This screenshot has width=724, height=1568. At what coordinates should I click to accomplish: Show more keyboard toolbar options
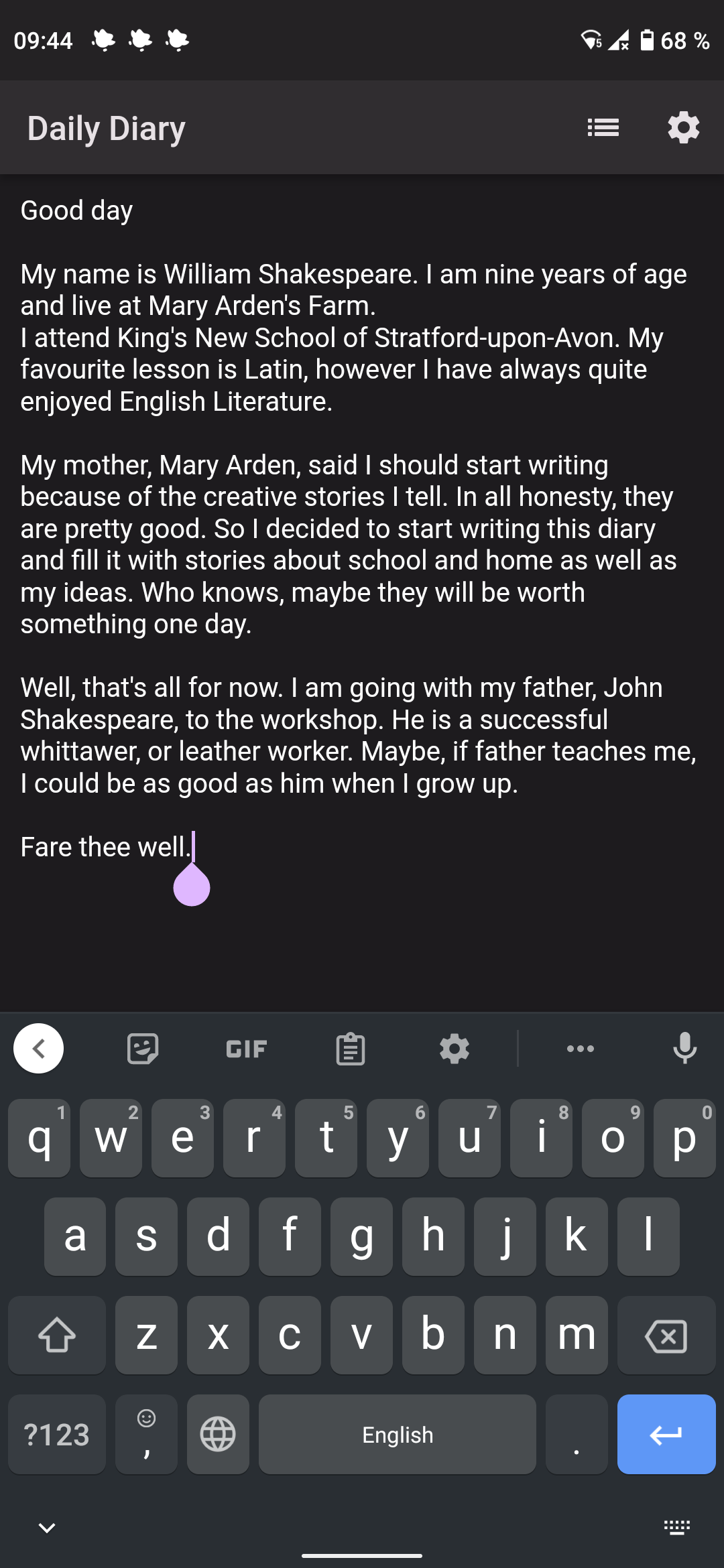pos(581,1049)
